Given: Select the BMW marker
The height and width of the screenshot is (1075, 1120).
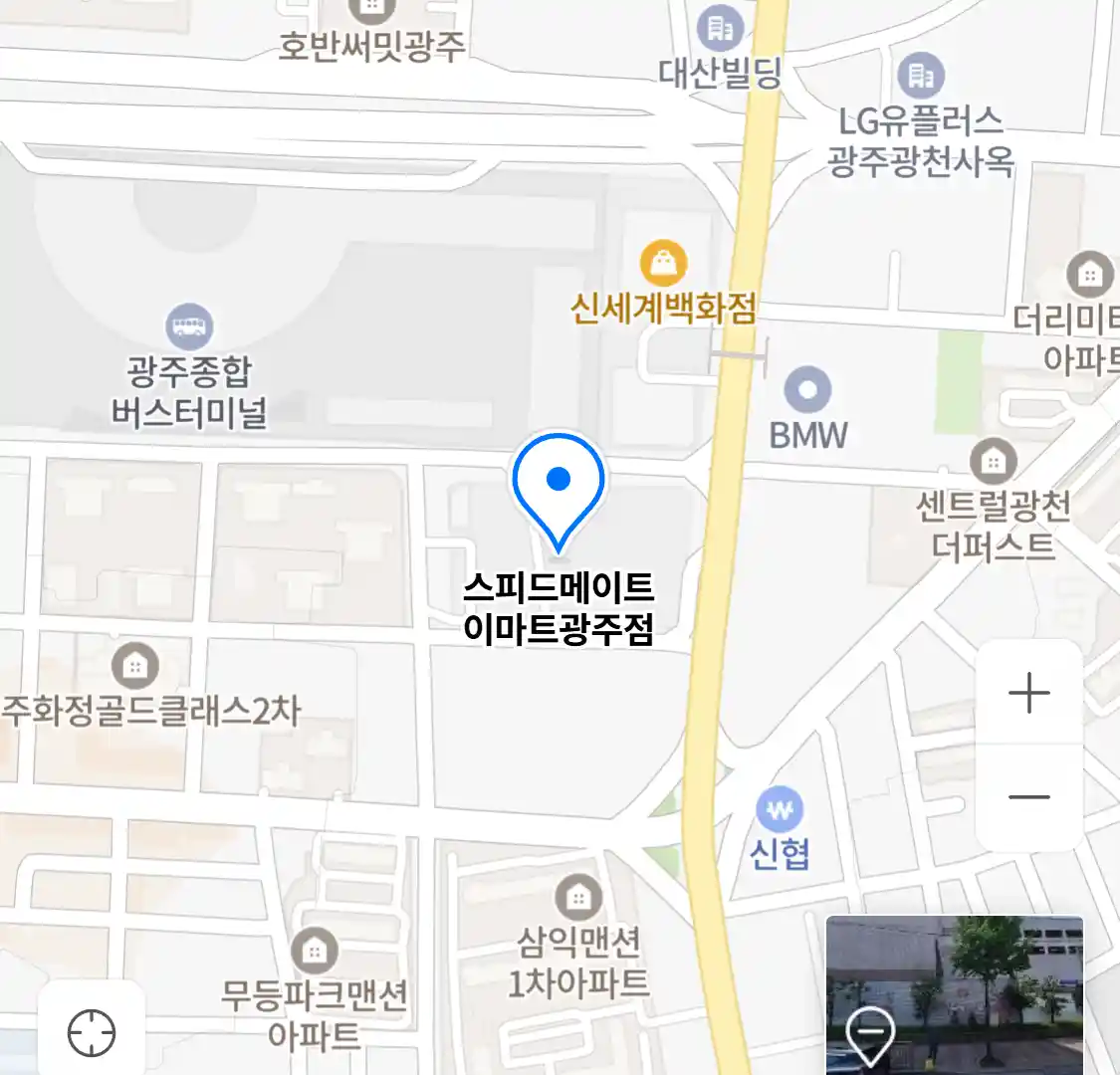Looking at the screenshot, I should [807, 390].
